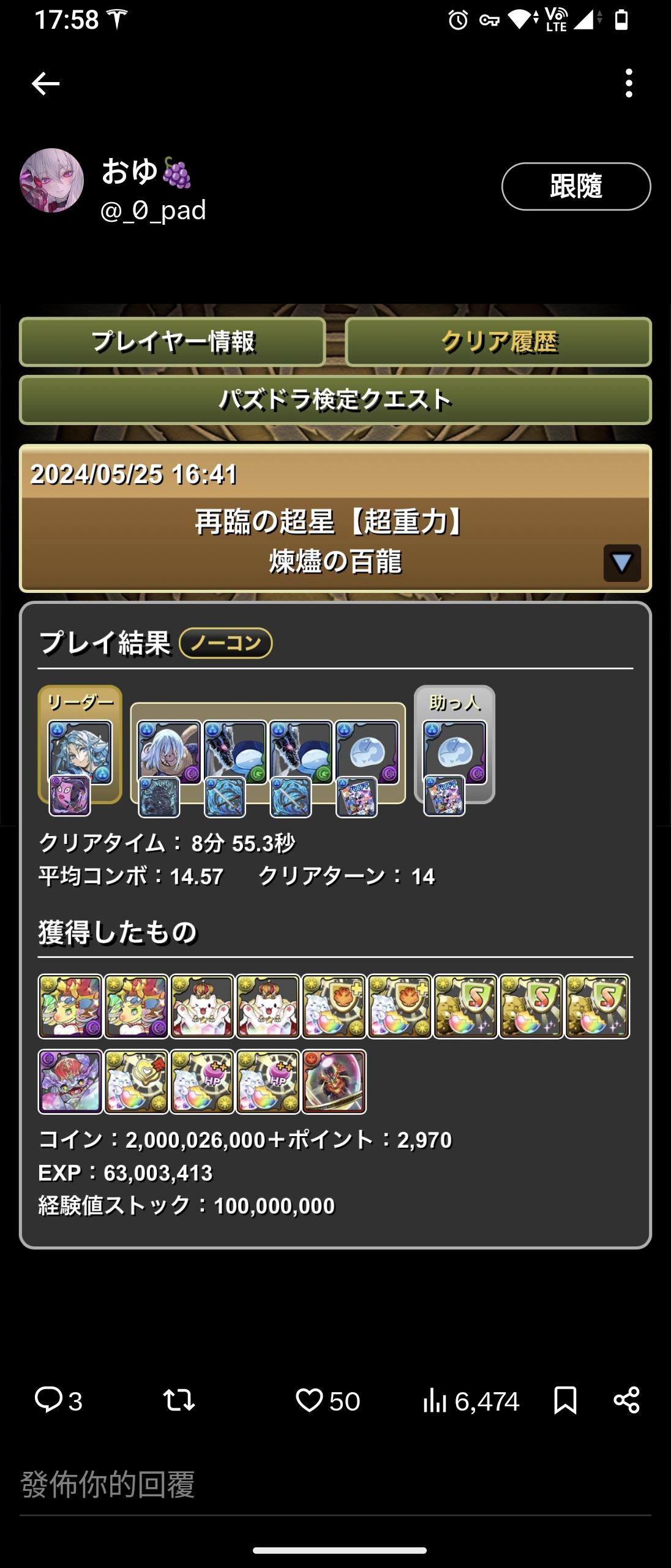Open the posted game result image
671x1568 pixels.
(335, 778)
